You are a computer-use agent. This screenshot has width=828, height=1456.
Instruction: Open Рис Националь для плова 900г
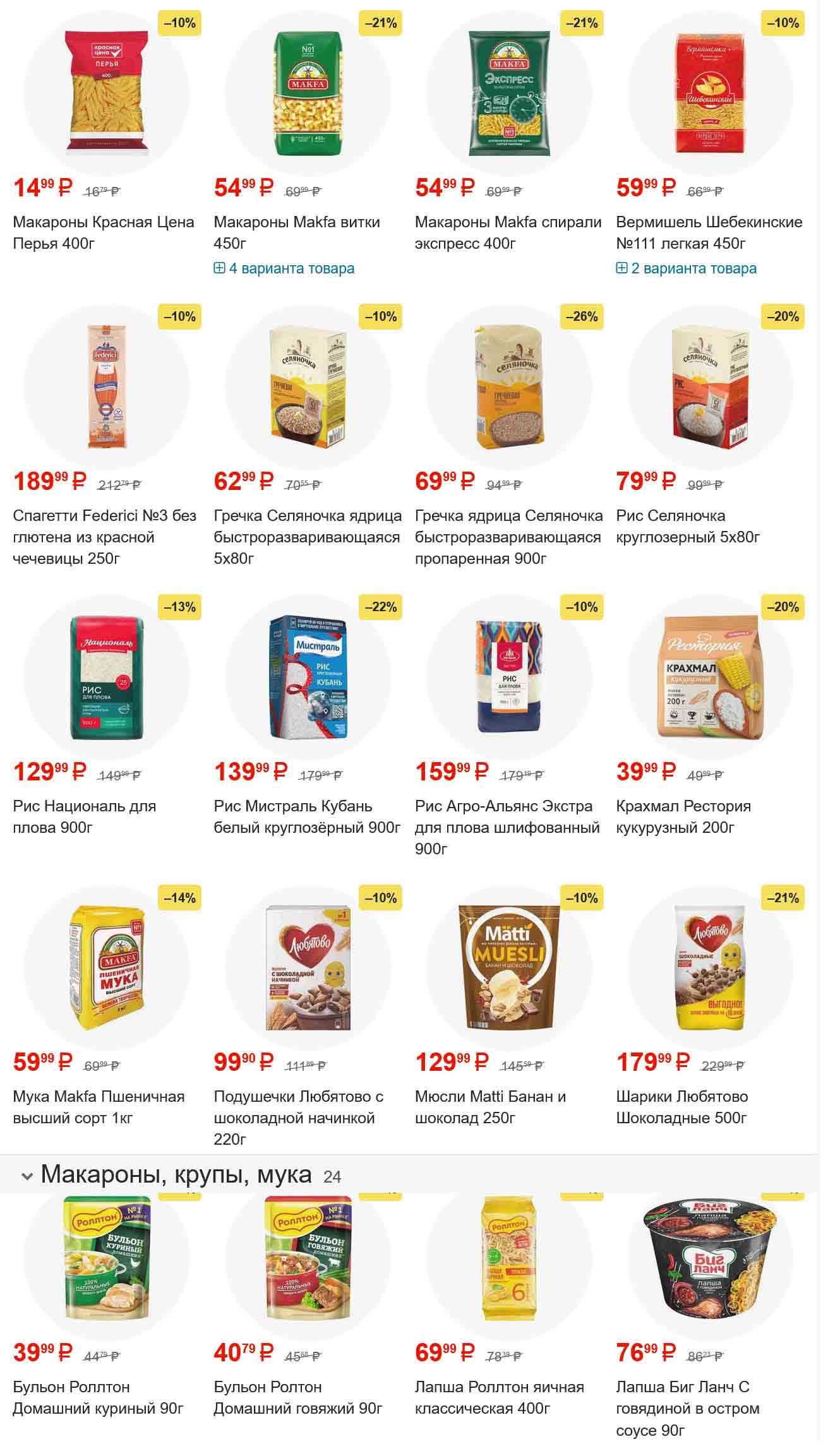[x=84, y=816]
